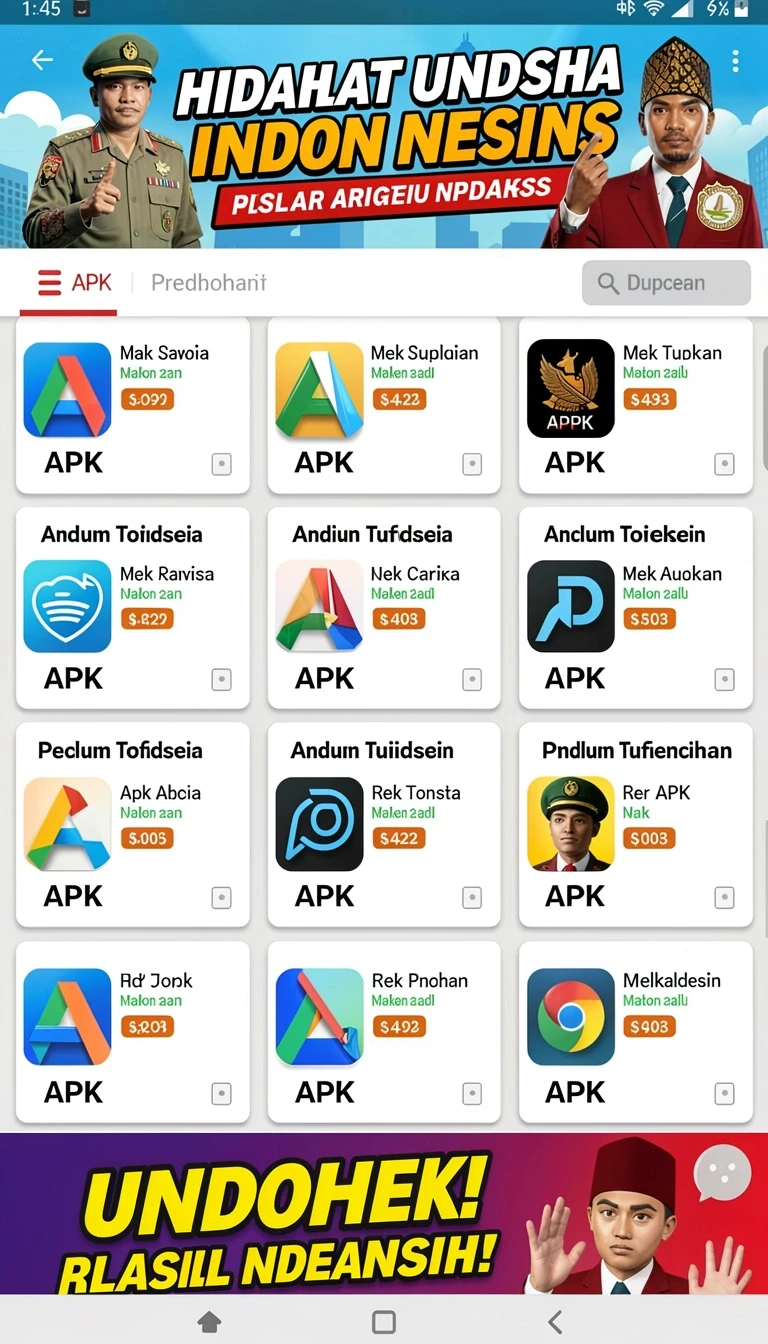This screenshot has width=768, height=1344.
Task: Go to the system home screen
Action: pos(210,1322)
